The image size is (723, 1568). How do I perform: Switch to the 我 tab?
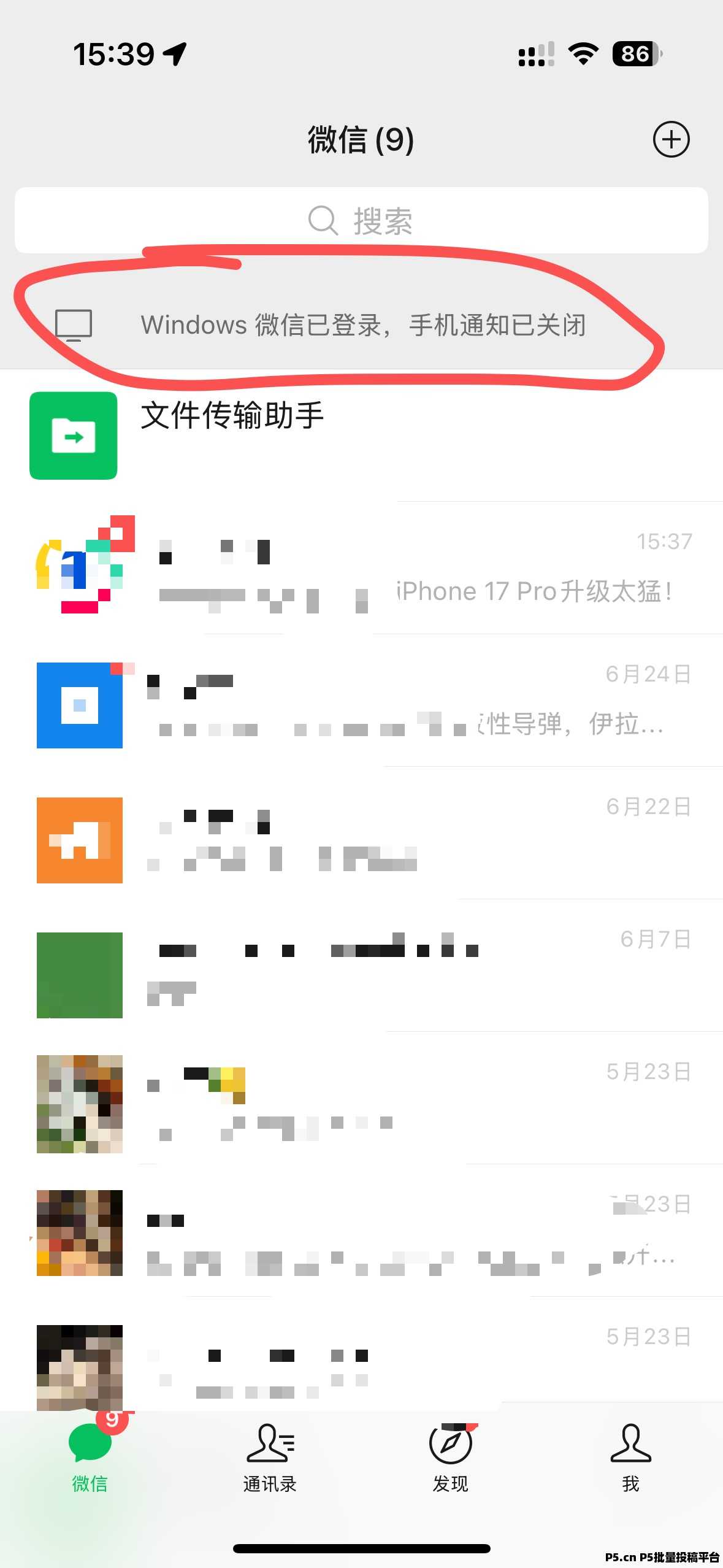631,1457
